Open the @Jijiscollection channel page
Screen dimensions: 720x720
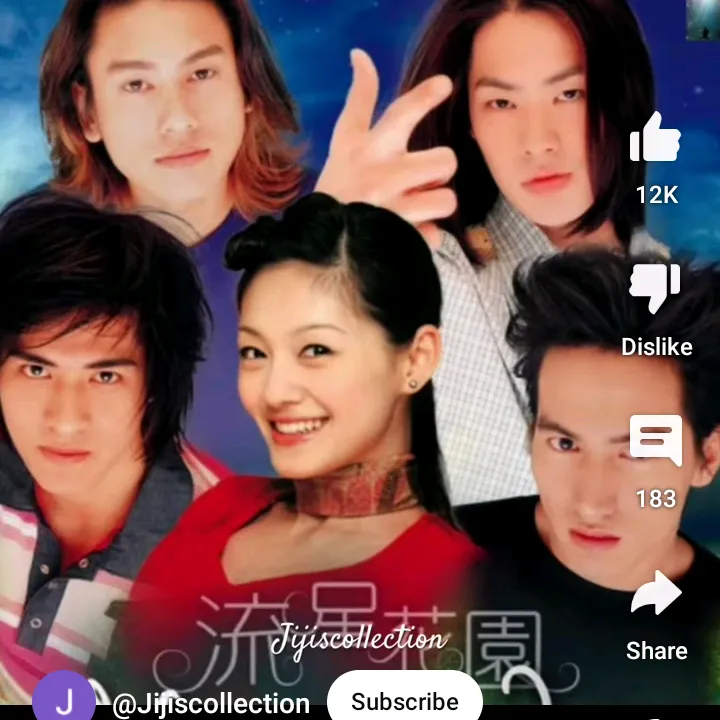coord(211,704)
